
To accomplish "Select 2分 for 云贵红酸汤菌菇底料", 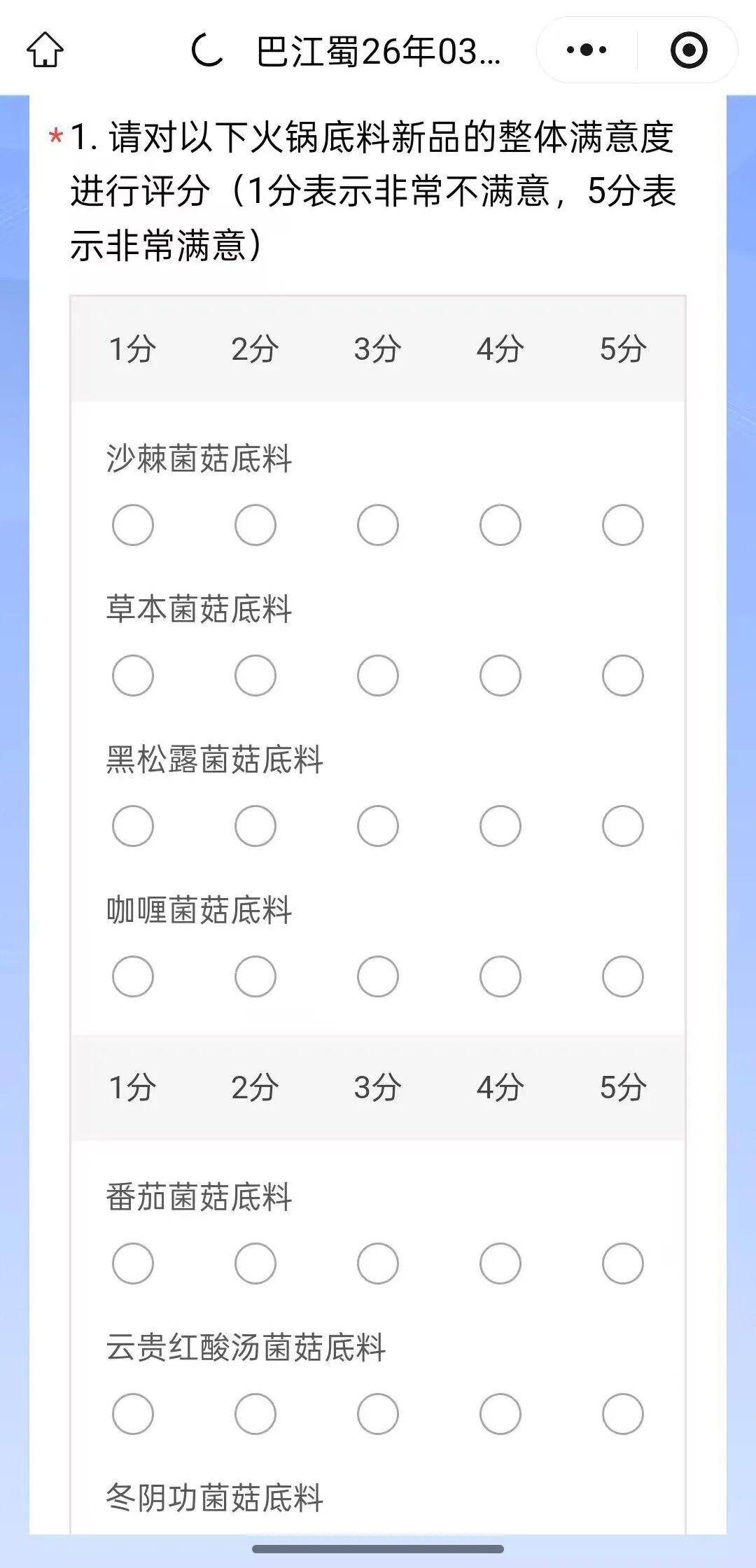I will coord(255,1414).
